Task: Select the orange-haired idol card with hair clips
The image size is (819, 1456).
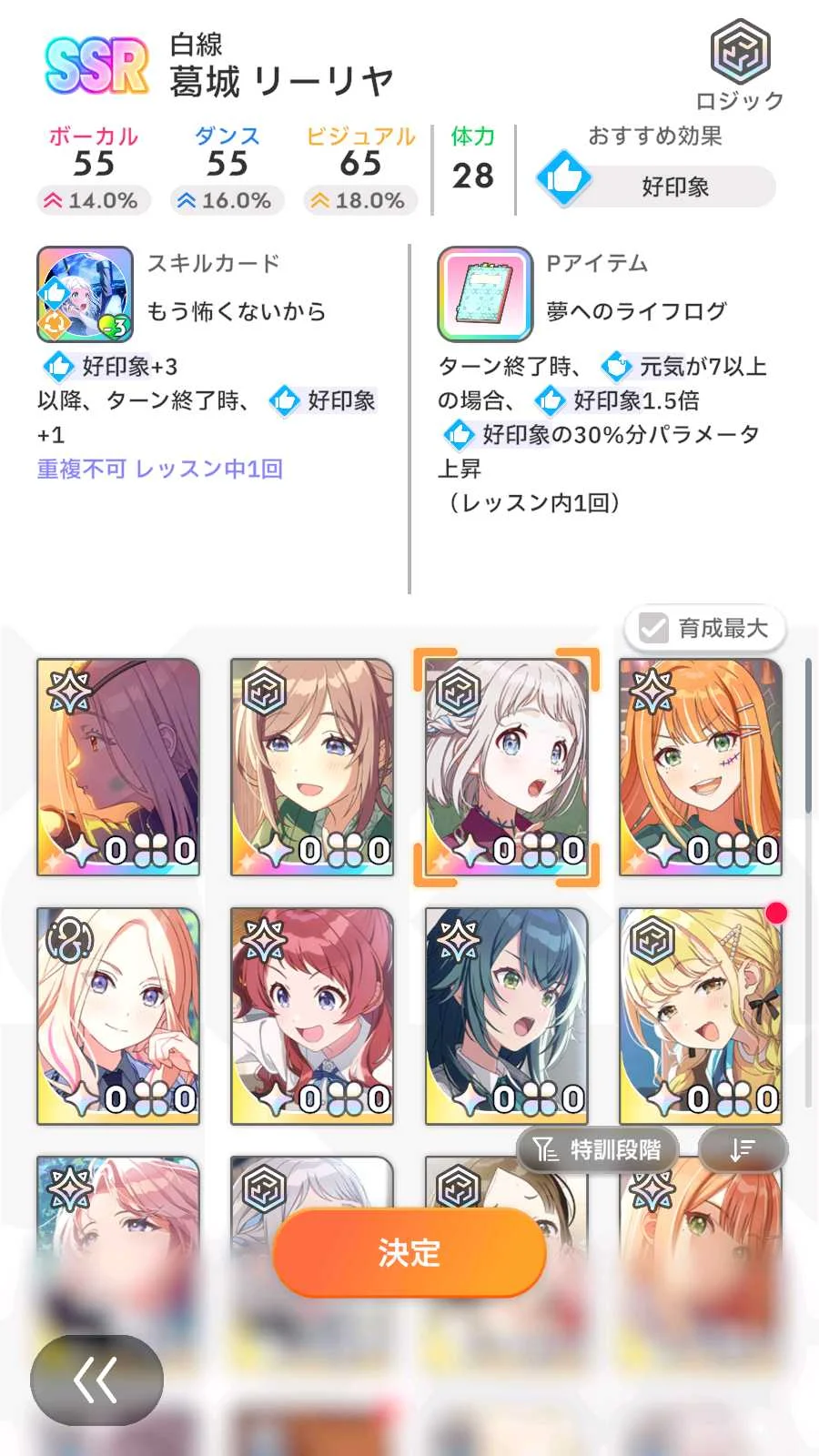Action: 700,767
